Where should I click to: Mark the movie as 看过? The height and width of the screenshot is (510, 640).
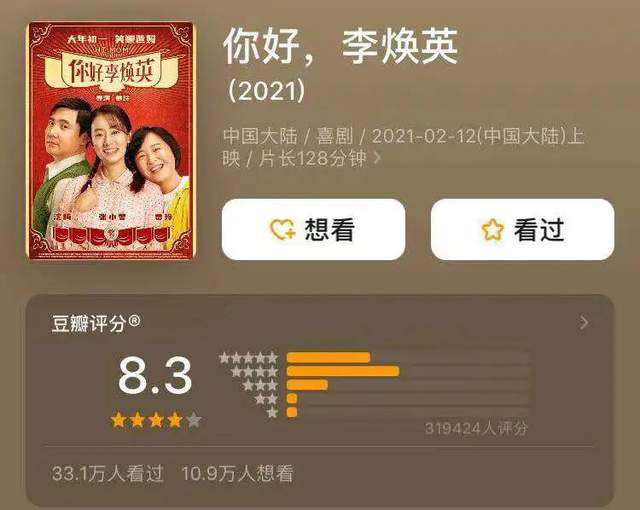521,230
